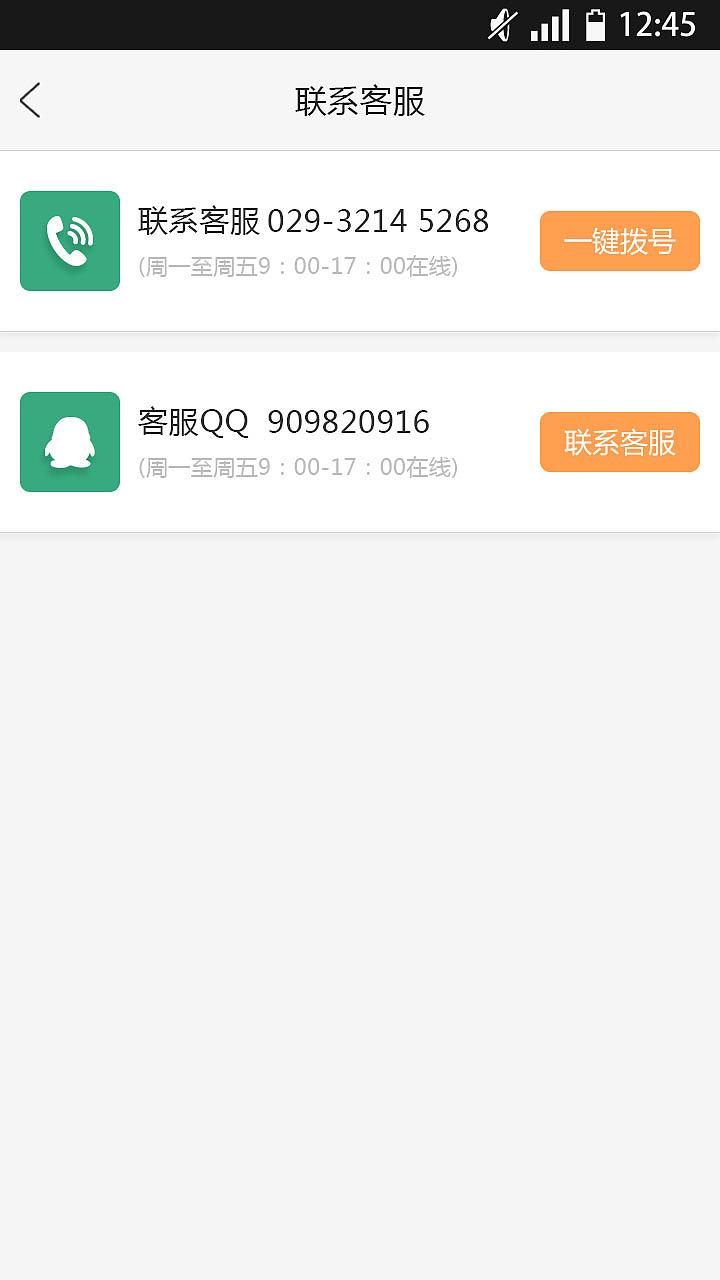
Task: Tap the weekday hours text under phone number
Action: pos(299,266)
